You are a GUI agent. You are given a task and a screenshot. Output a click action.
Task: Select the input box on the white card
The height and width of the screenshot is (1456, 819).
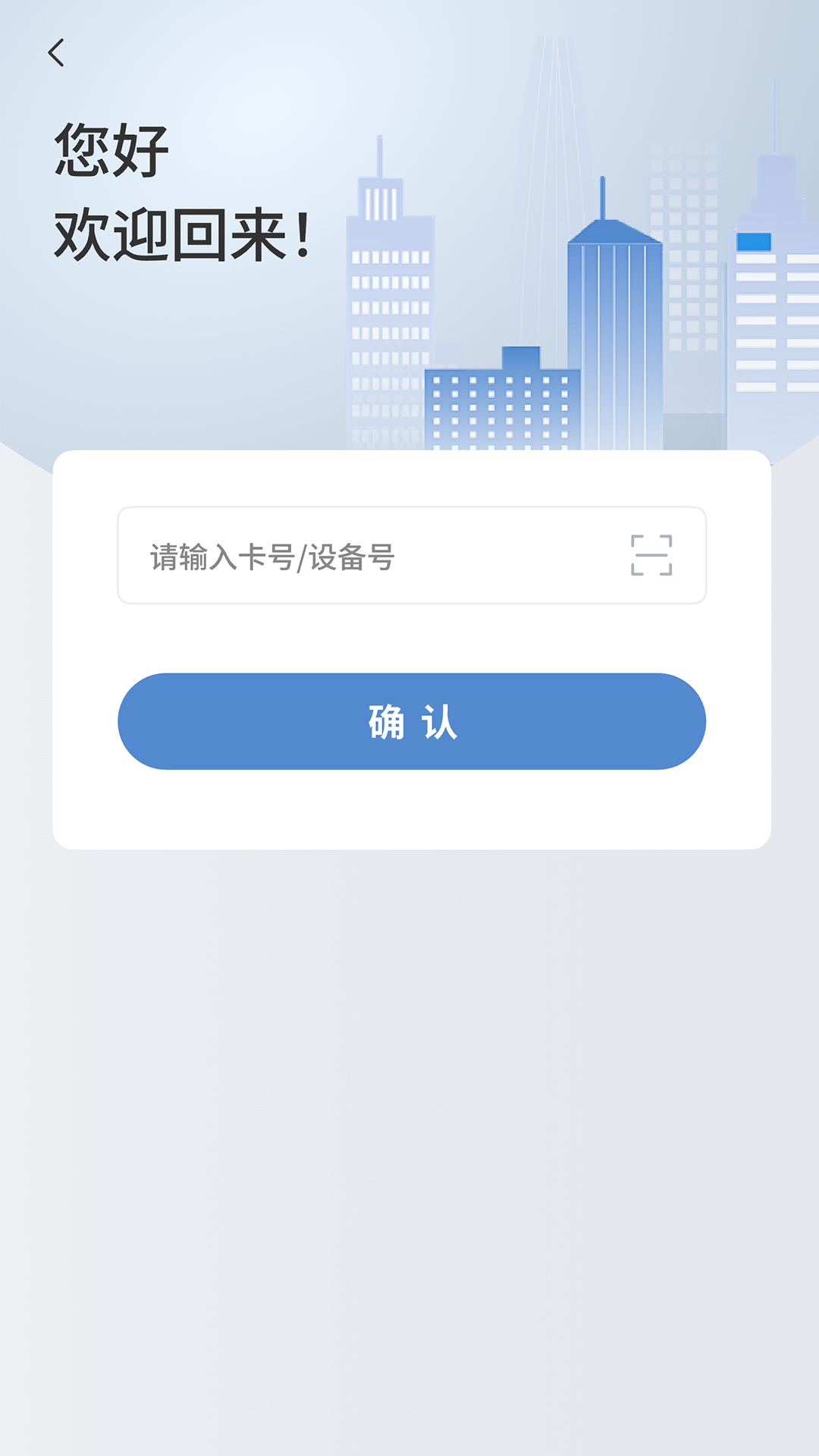coord(341,556)
